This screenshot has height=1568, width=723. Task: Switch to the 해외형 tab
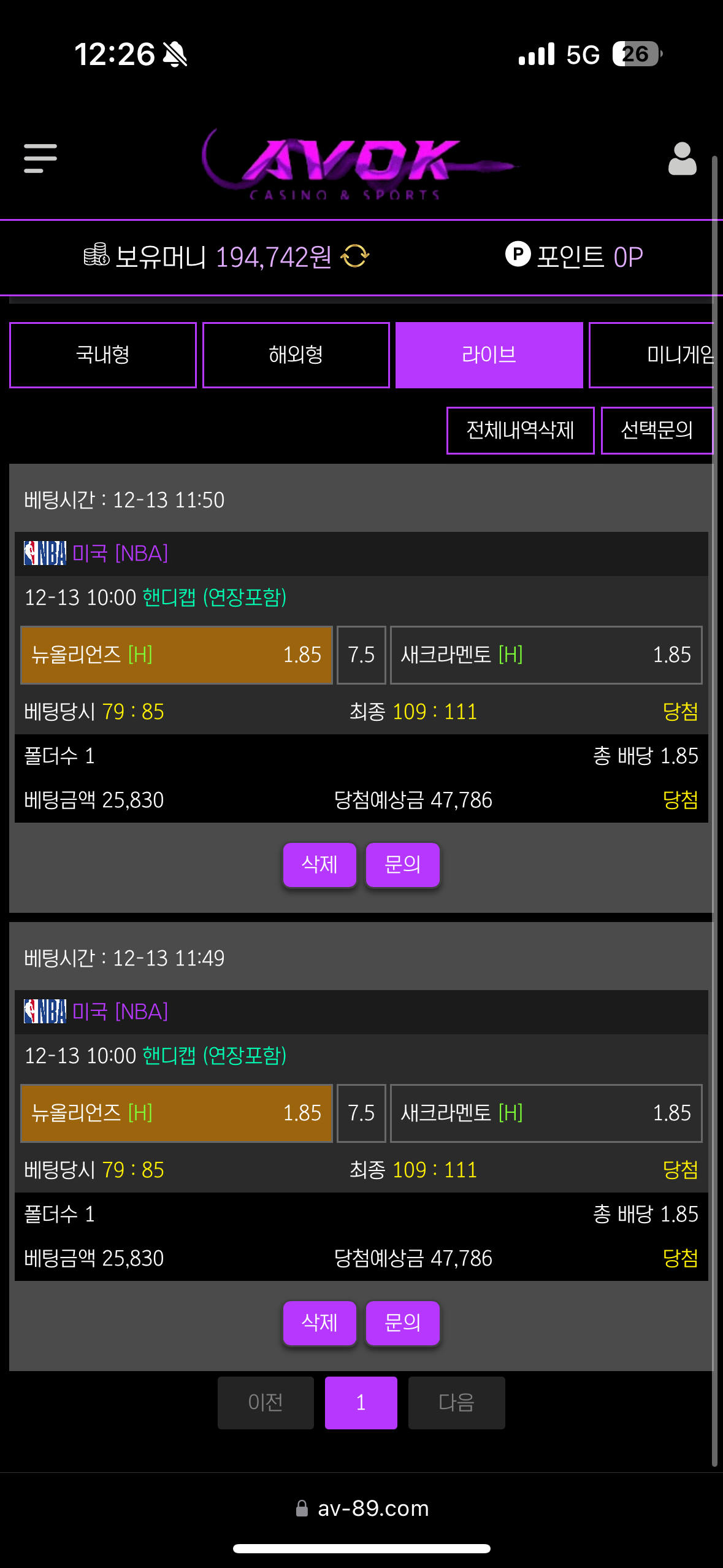[296, 355]
